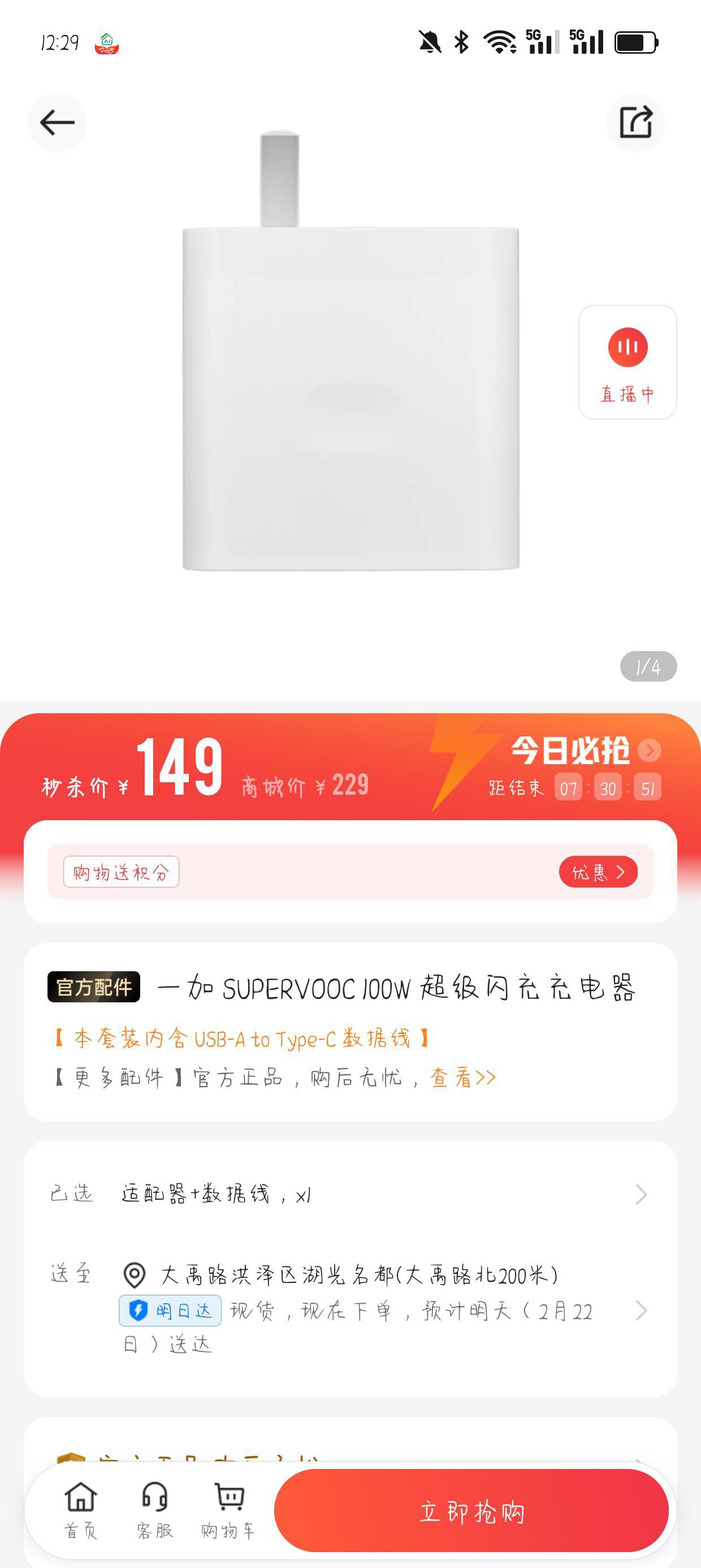Open the 查看>> more accessories link

463,1078
